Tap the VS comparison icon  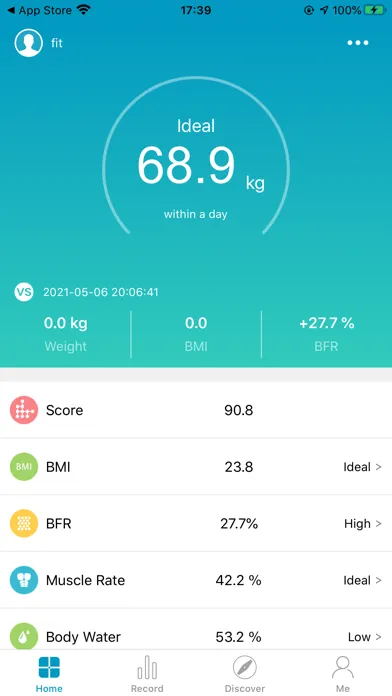pos(24,292)
